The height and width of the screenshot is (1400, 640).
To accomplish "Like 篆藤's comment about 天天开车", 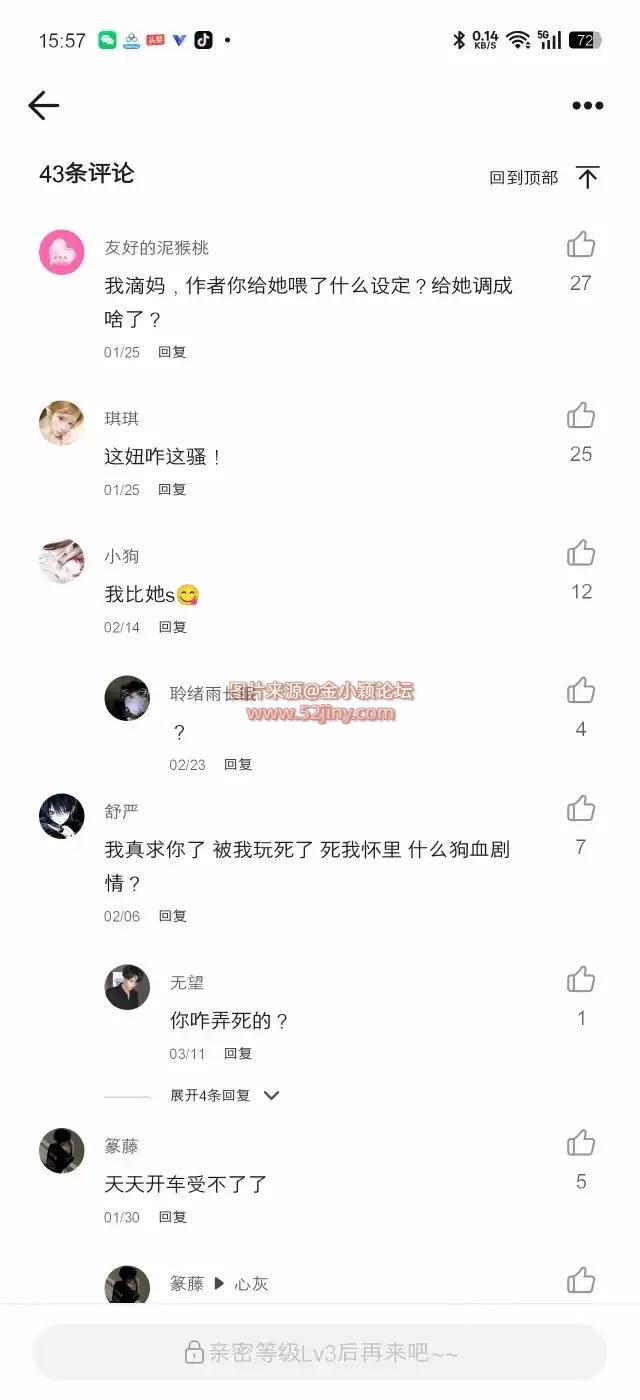I will click(581, 1143).
